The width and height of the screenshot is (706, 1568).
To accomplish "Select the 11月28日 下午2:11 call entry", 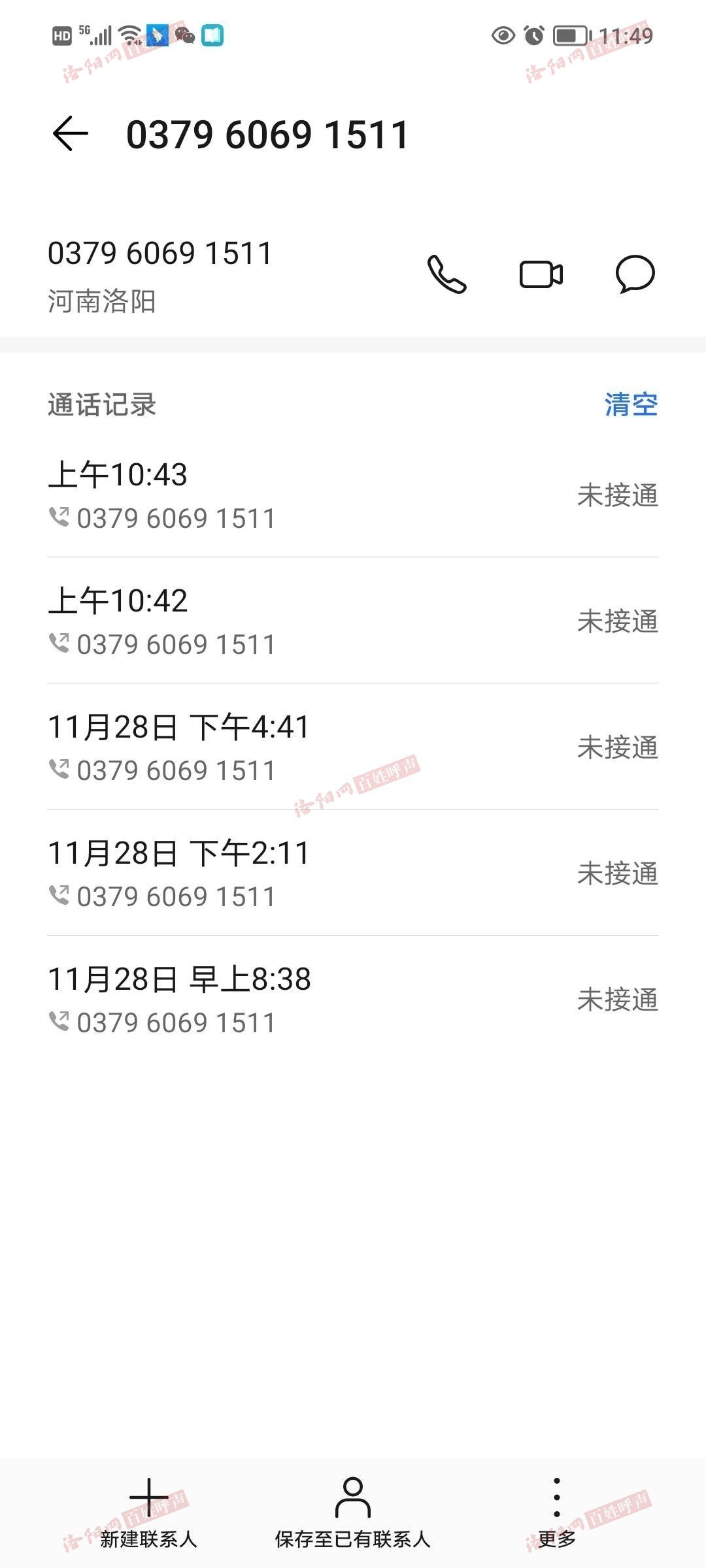I will point(353,873).
